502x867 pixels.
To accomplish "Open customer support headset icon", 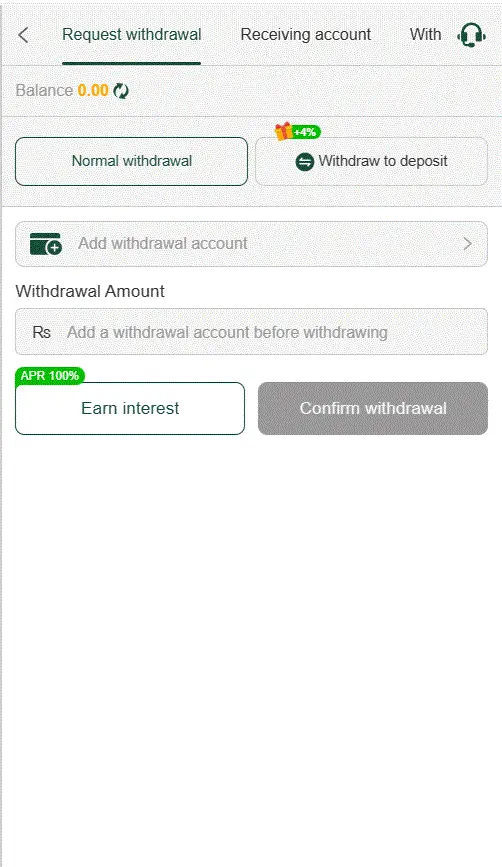I will pos(472,35).
